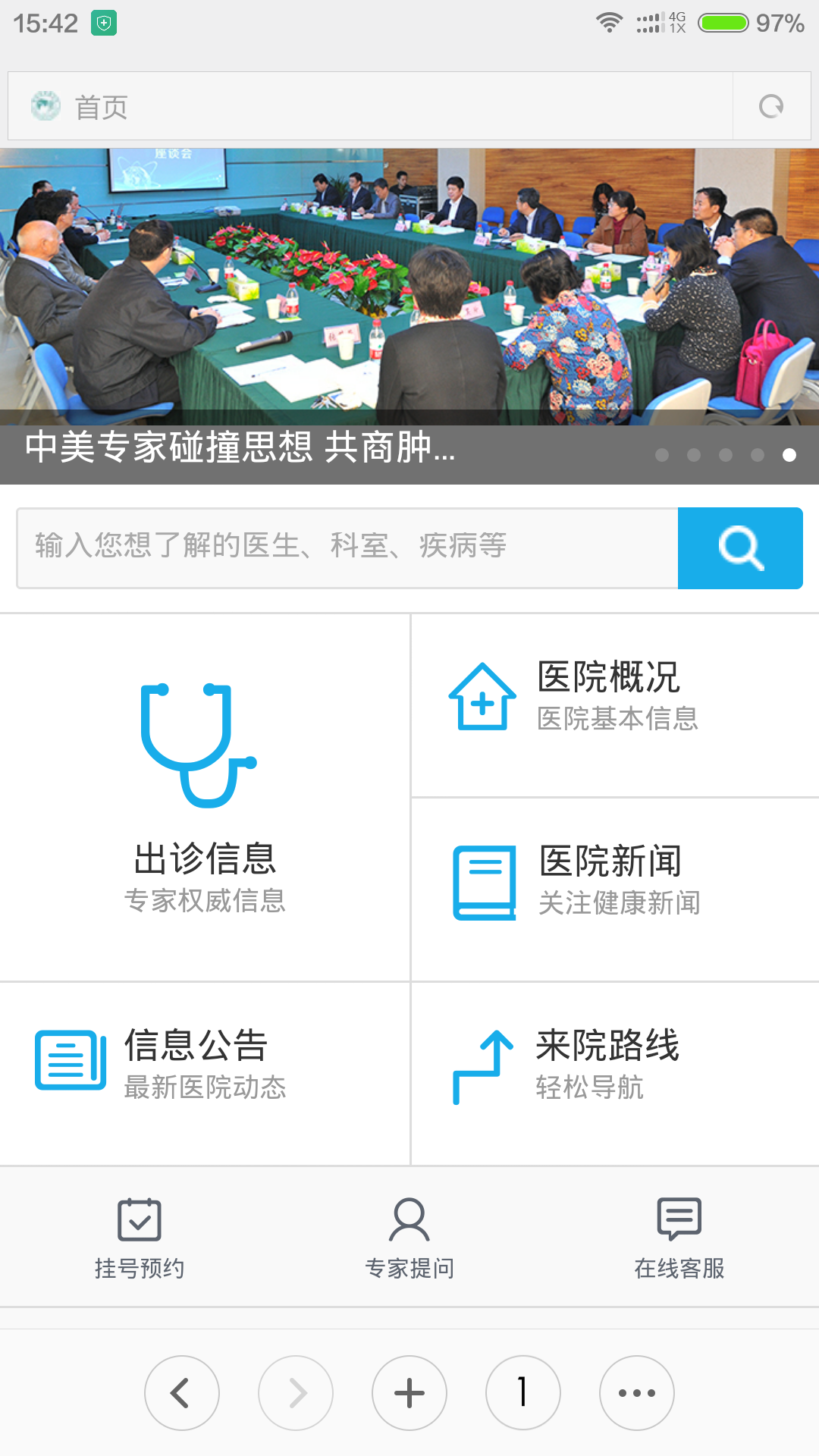Viewport: 819px width, 1456px height.
Task: Add a new browser tab with plus
Action: tap(409, 1393)
